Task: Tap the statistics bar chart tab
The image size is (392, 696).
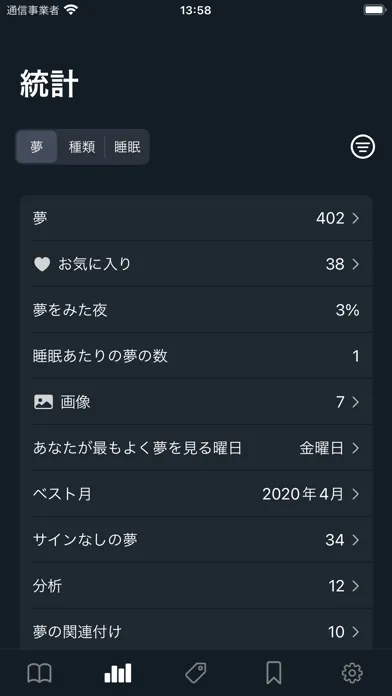Action: click(118, 673)
